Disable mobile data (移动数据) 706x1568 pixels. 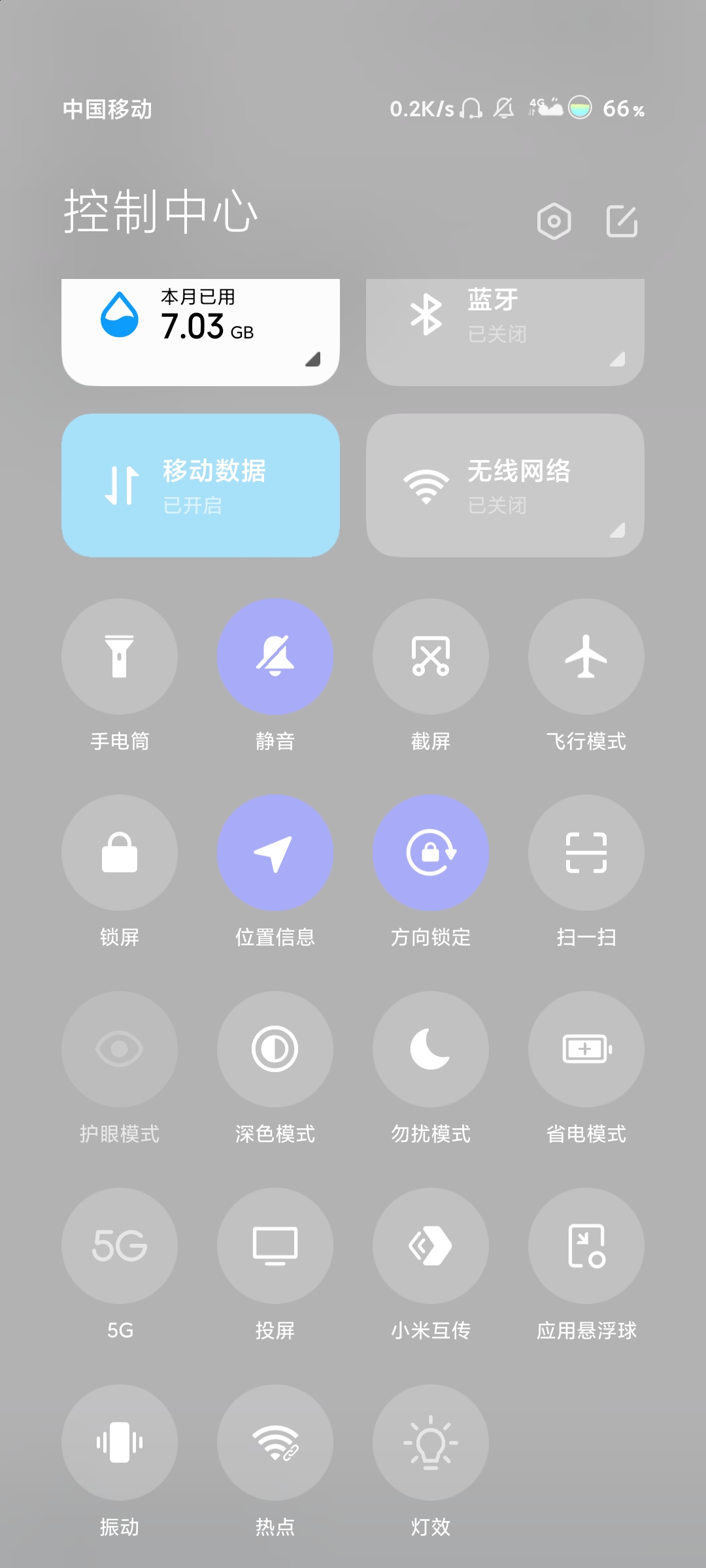pos(201,485)
